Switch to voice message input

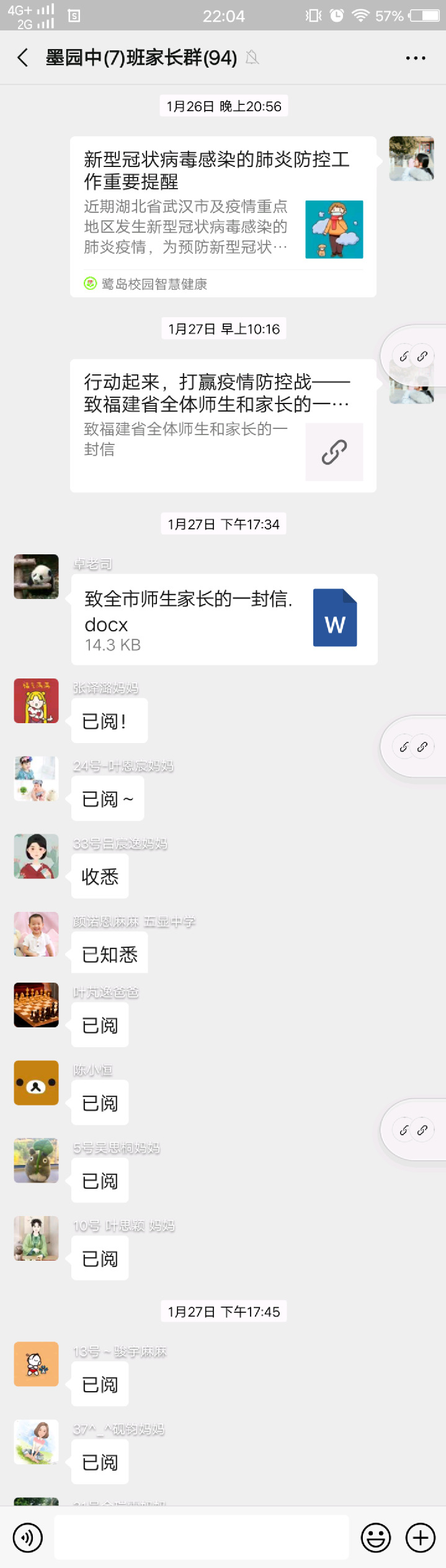[x=28, y=1538]
